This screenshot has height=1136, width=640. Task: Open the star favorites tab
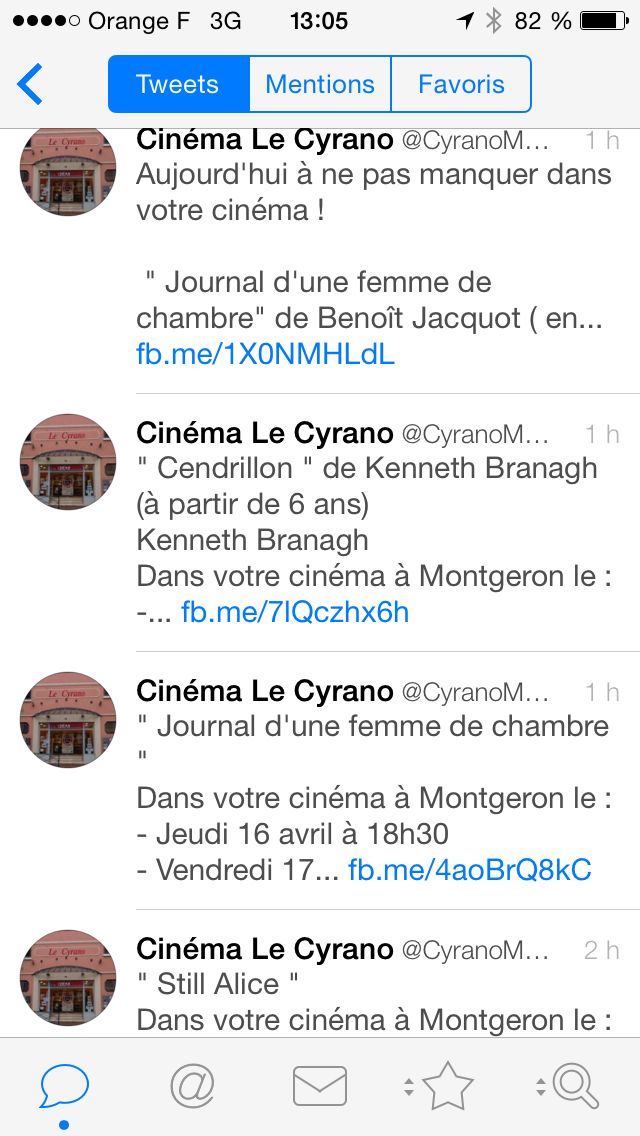(446, 1086)
